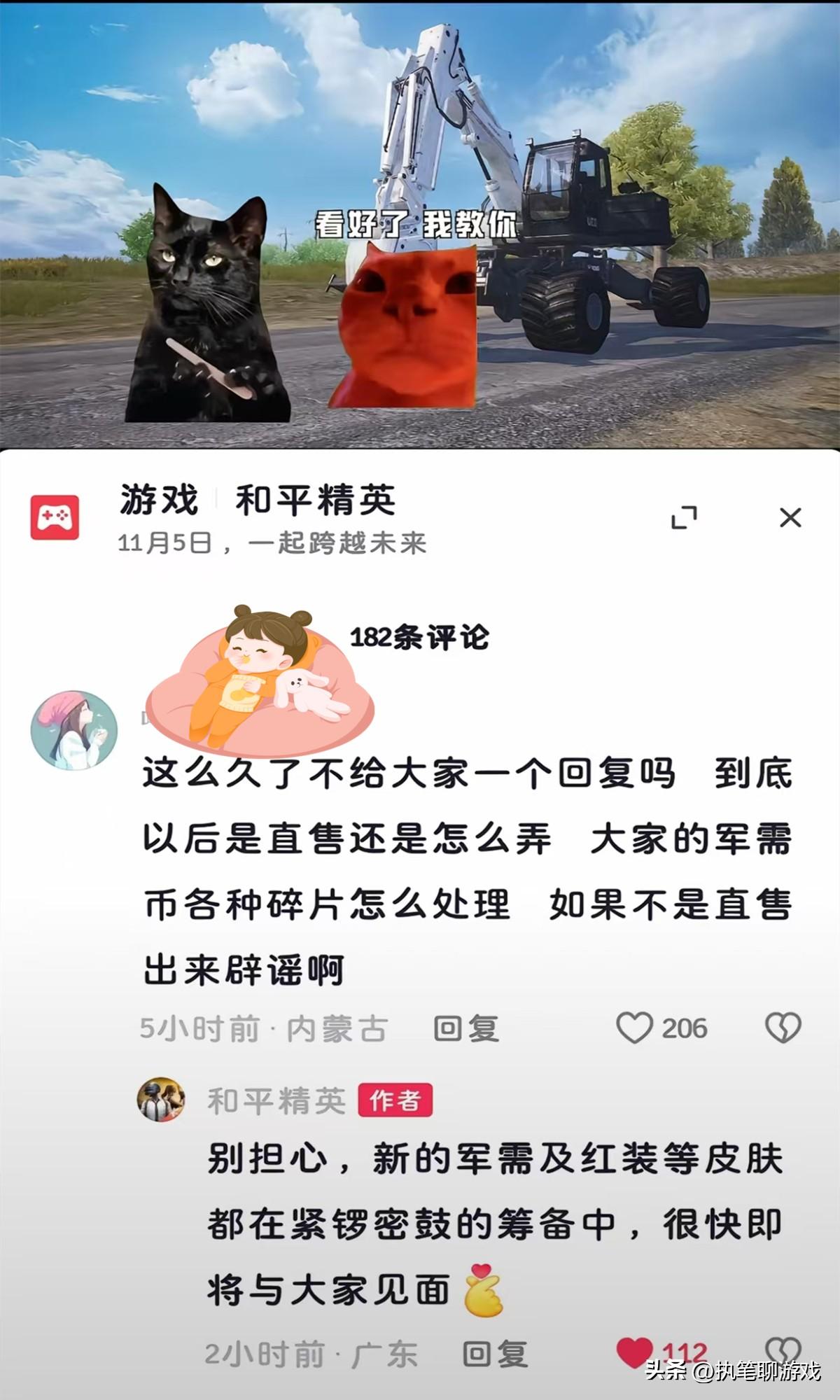Unlike the author reply with 112 likes
840x1400 pixels.
click(634, 1351)
